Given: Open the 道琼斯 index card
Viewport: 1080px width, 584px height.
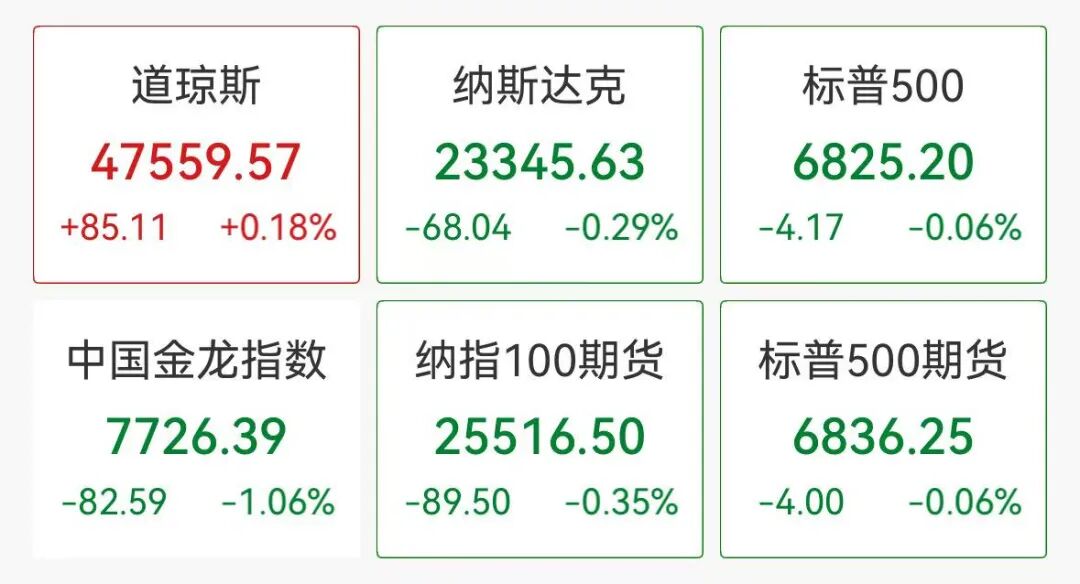Looking at the screenshot, I should coord(196,155).
